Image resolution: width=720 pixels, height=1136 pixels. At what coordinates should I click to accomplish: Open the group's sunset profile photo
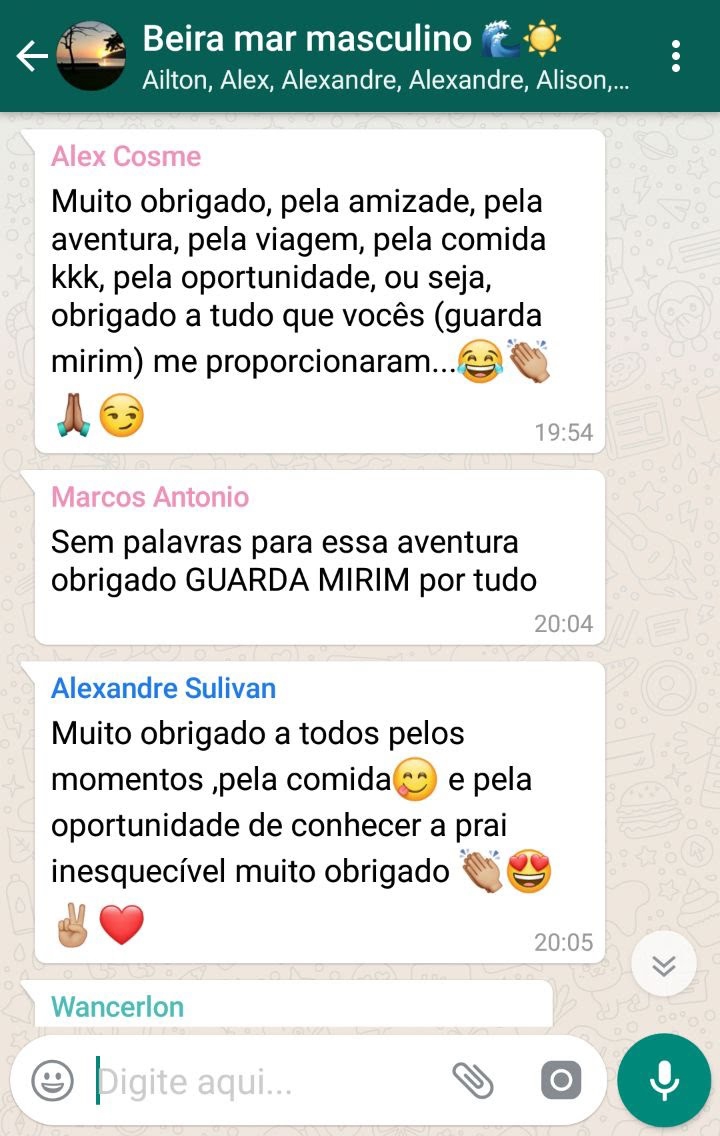point(91,57)
